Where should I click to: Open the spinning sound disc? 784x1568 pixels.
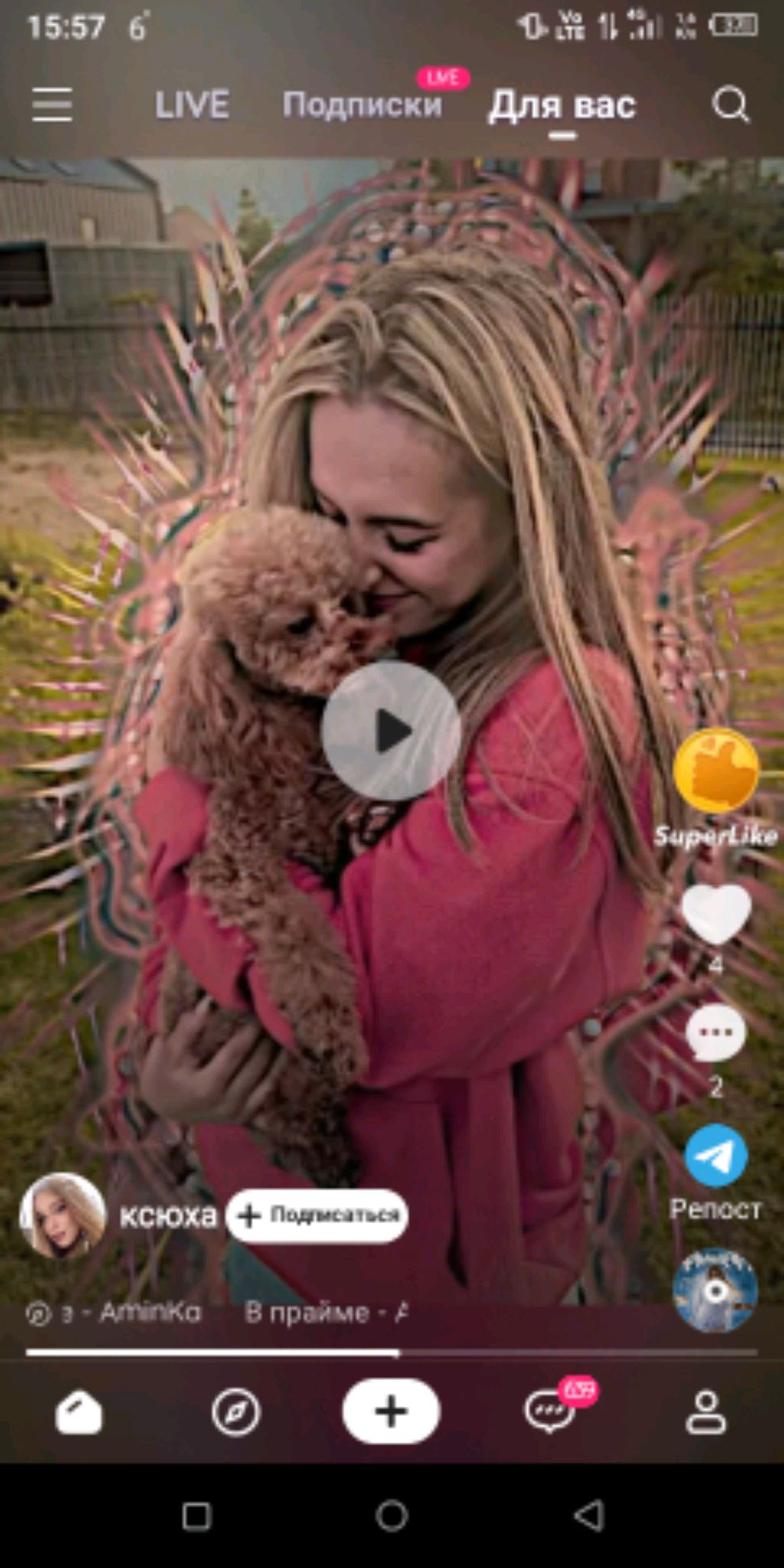pyautogui.click(x=715, y=1291)
